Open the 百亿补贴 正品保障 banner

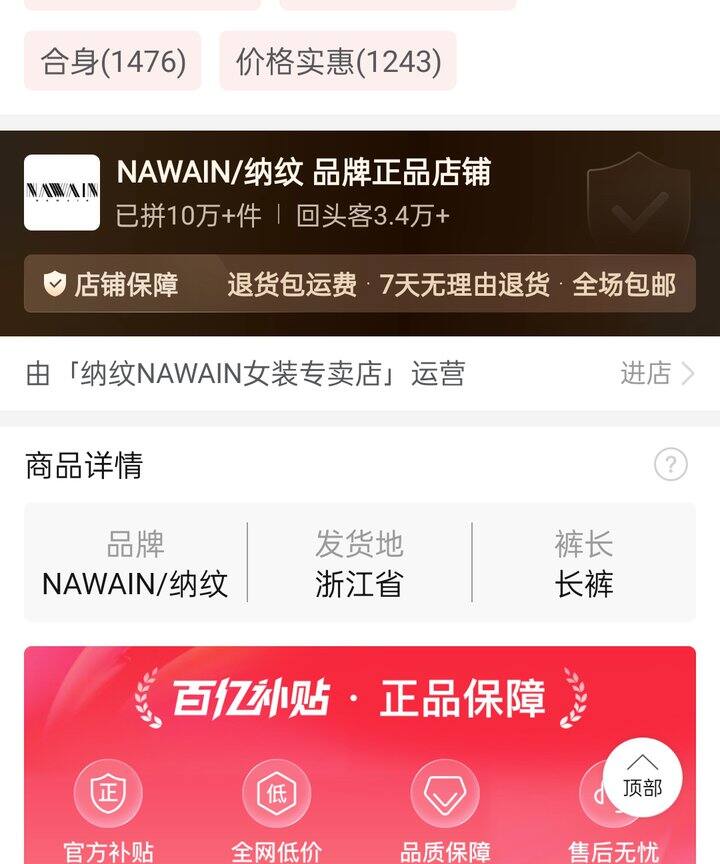click(360, 699)
